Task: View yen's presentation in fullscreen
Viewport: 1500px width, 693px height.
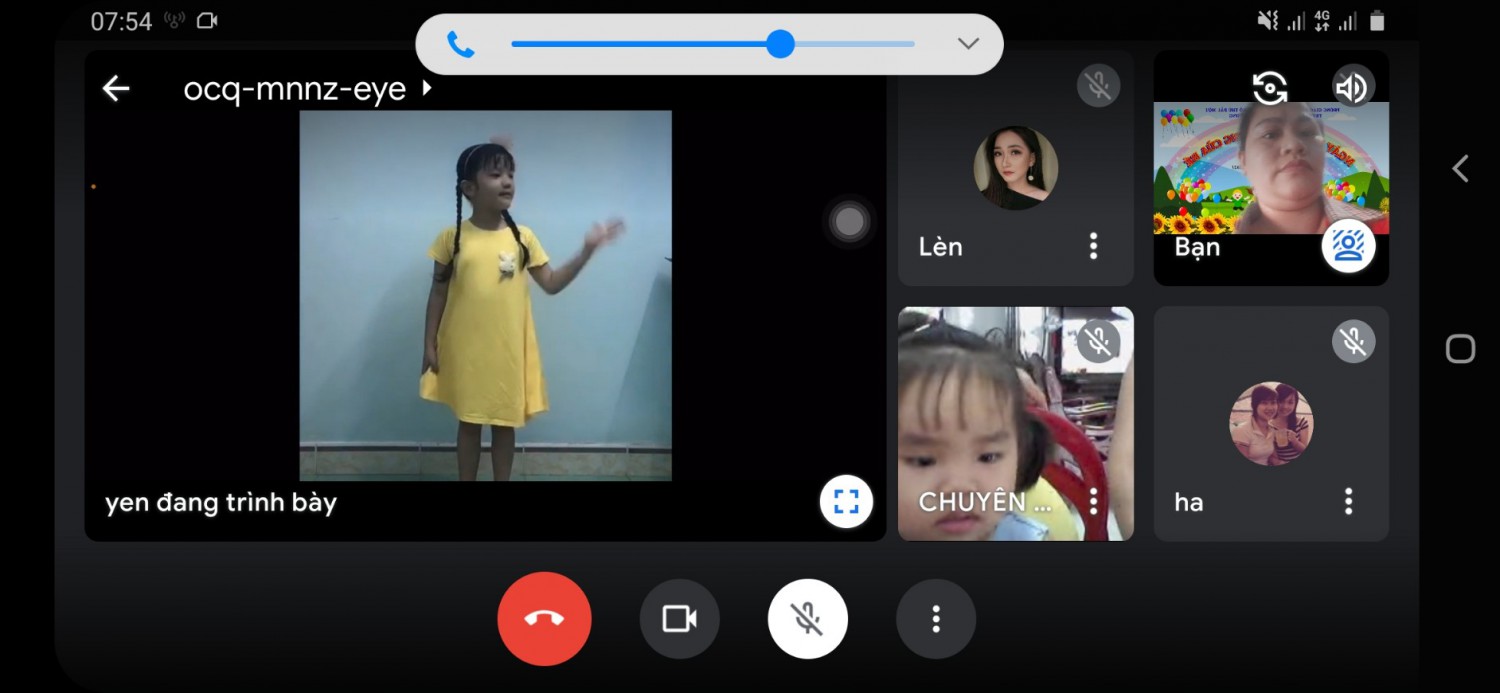Action: pyautogui.click(x=846, y=501)
